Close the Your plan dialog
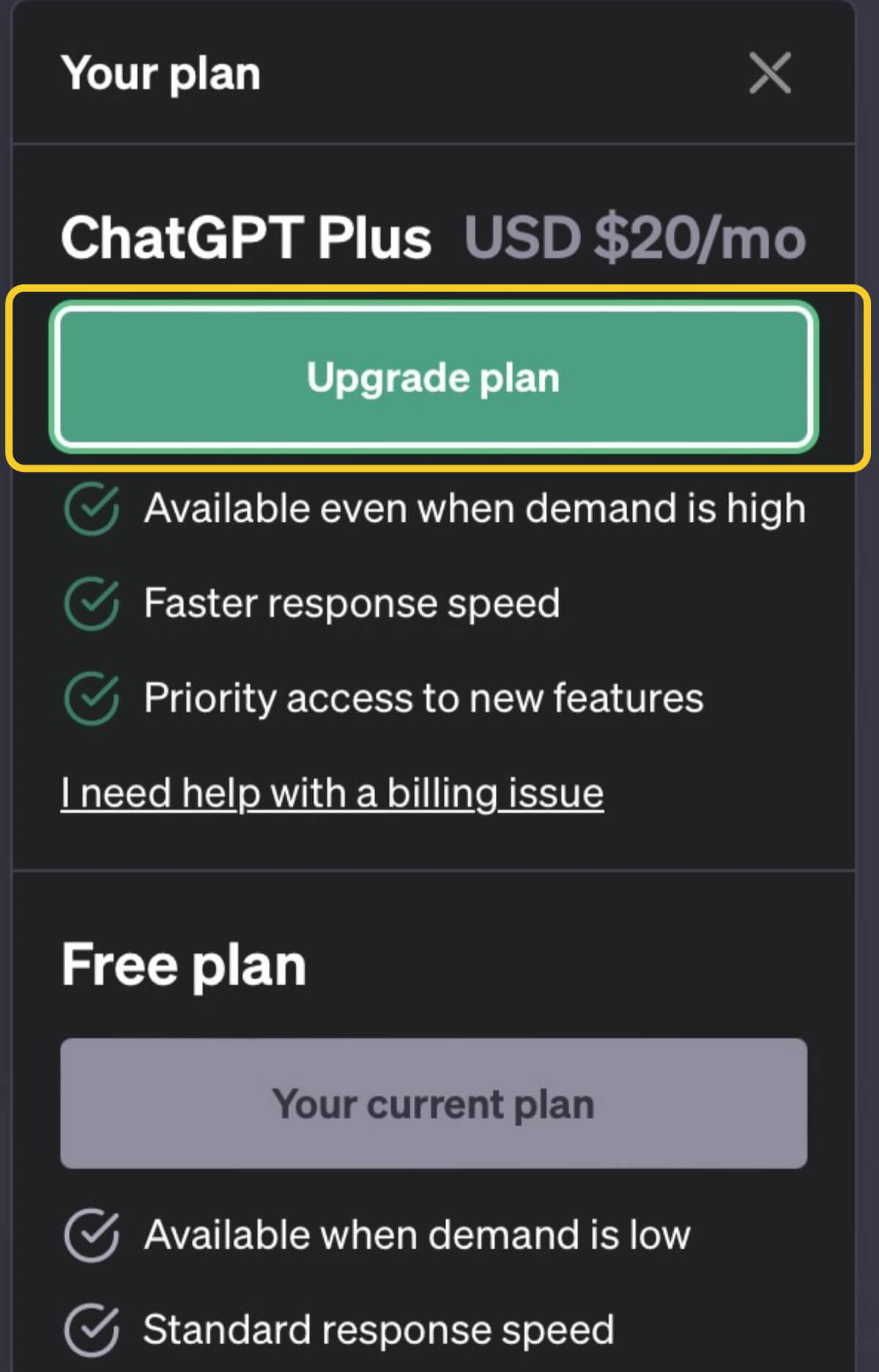Viewport: 879px width, 1372px height. (769, 73)
